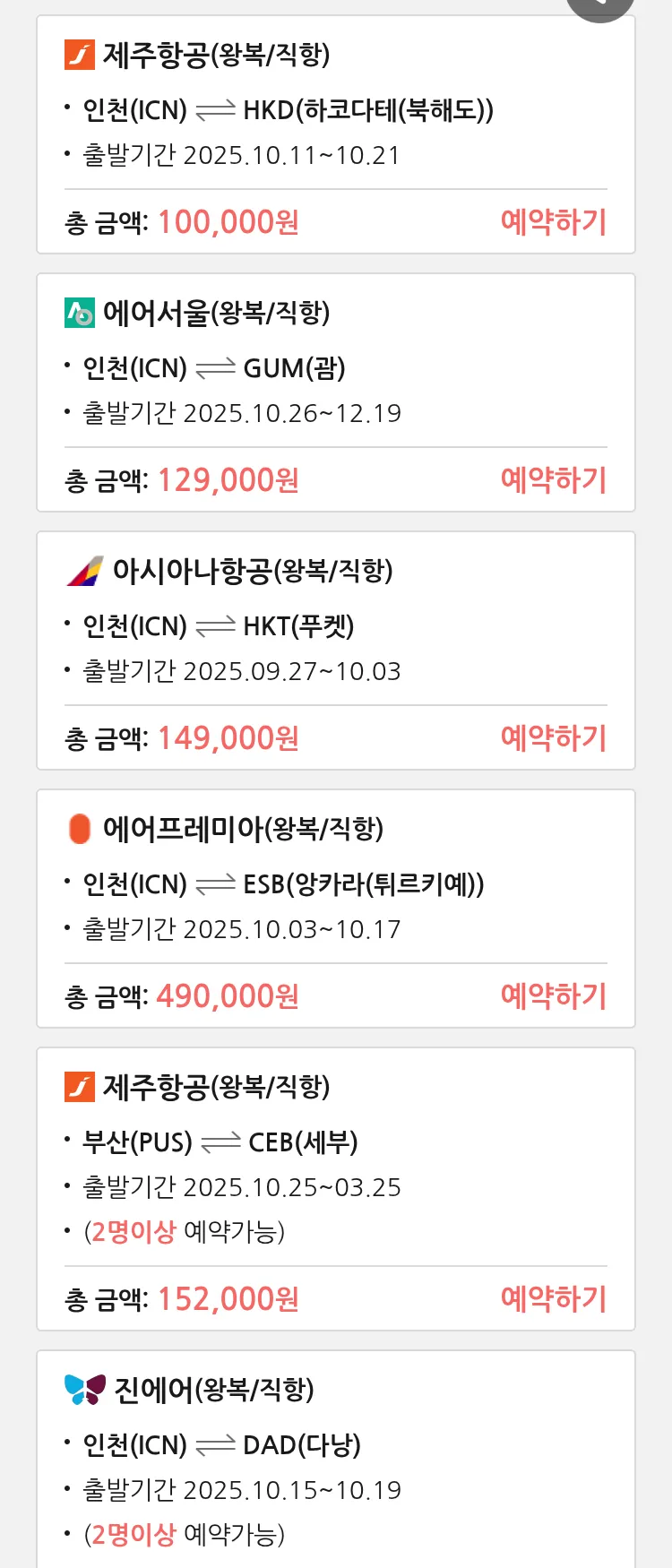
Task: Click the Jeju Air logo on the Busan-Cebu deal
Action: point(80,1087)
